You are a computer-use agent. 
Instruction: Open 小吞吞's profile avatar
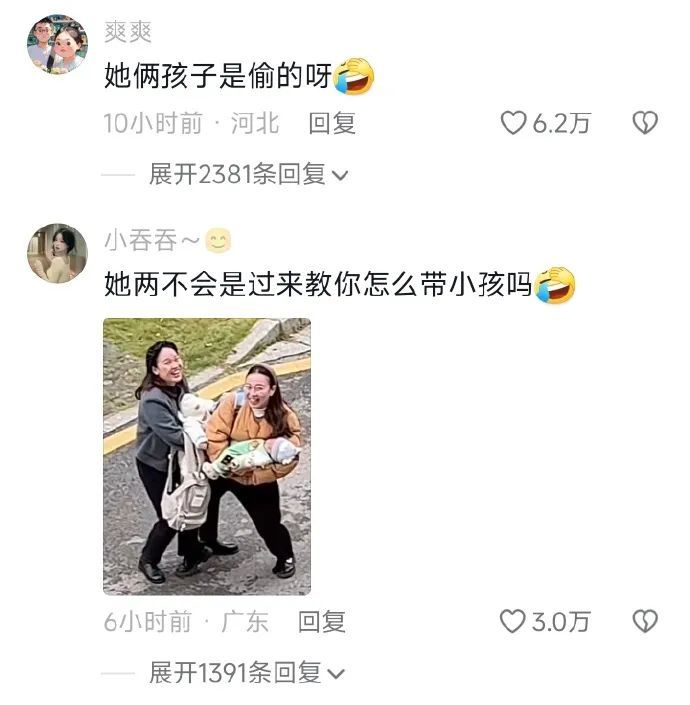(x=57, y=253)
